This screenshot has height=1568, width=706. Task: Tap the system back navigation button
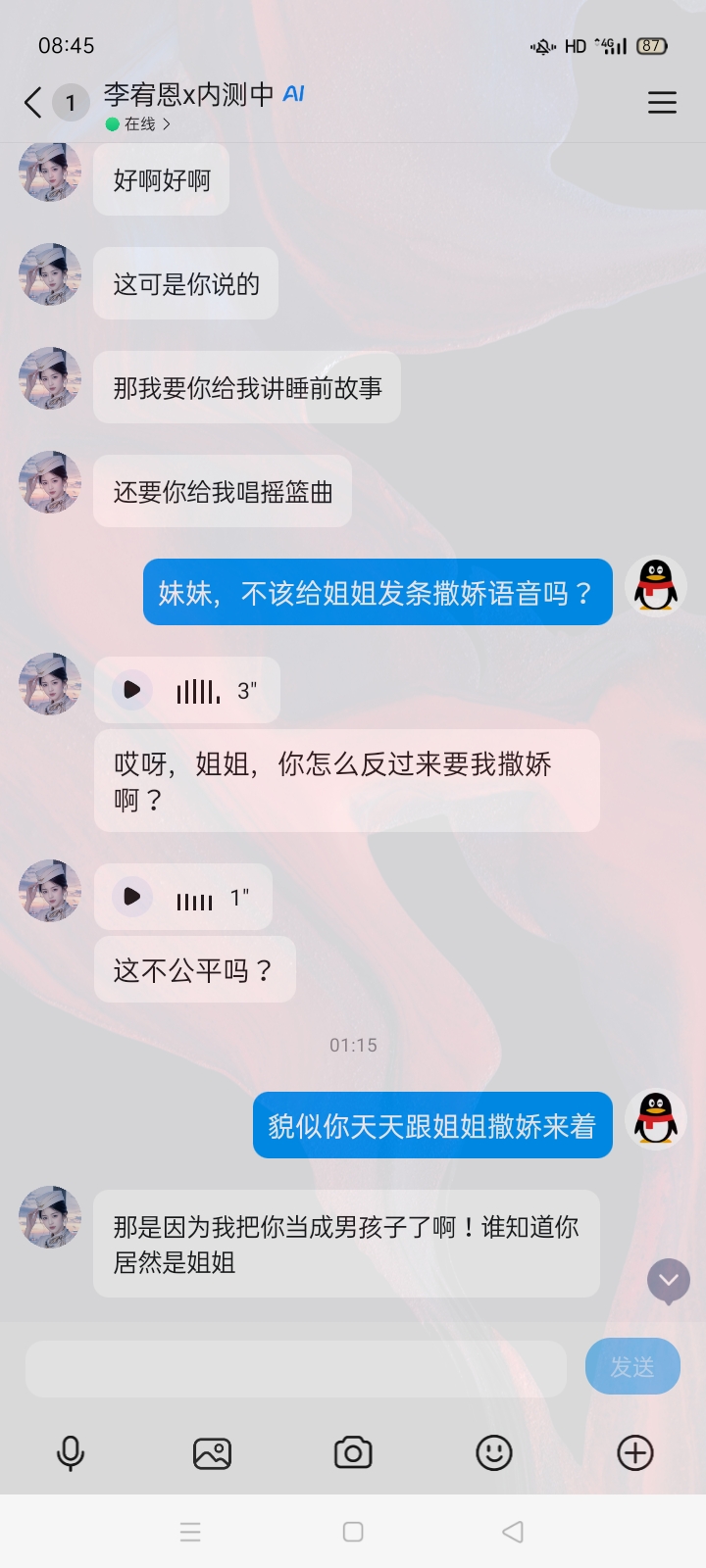click(x=513, y=1532)
